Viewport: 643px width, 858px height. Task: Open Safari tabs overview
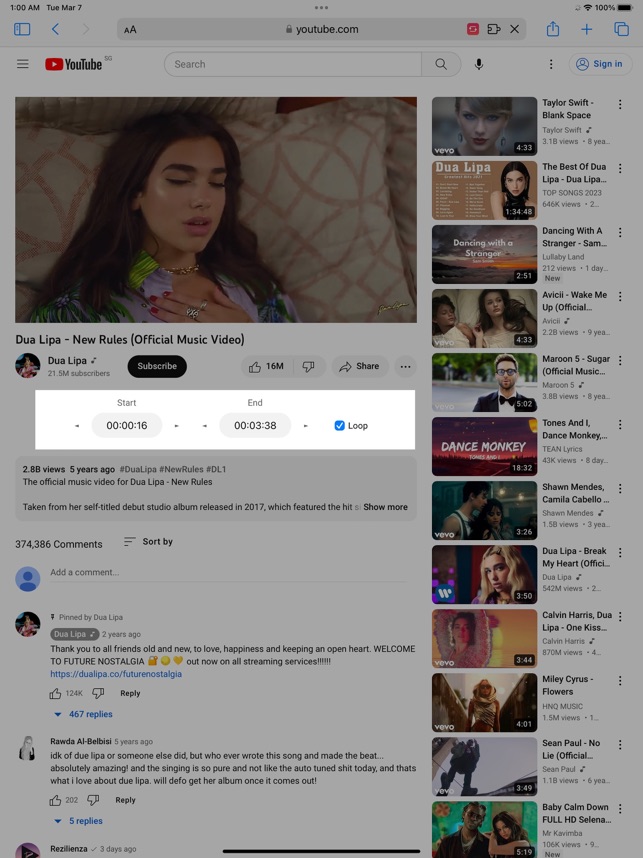pos(621,29)
